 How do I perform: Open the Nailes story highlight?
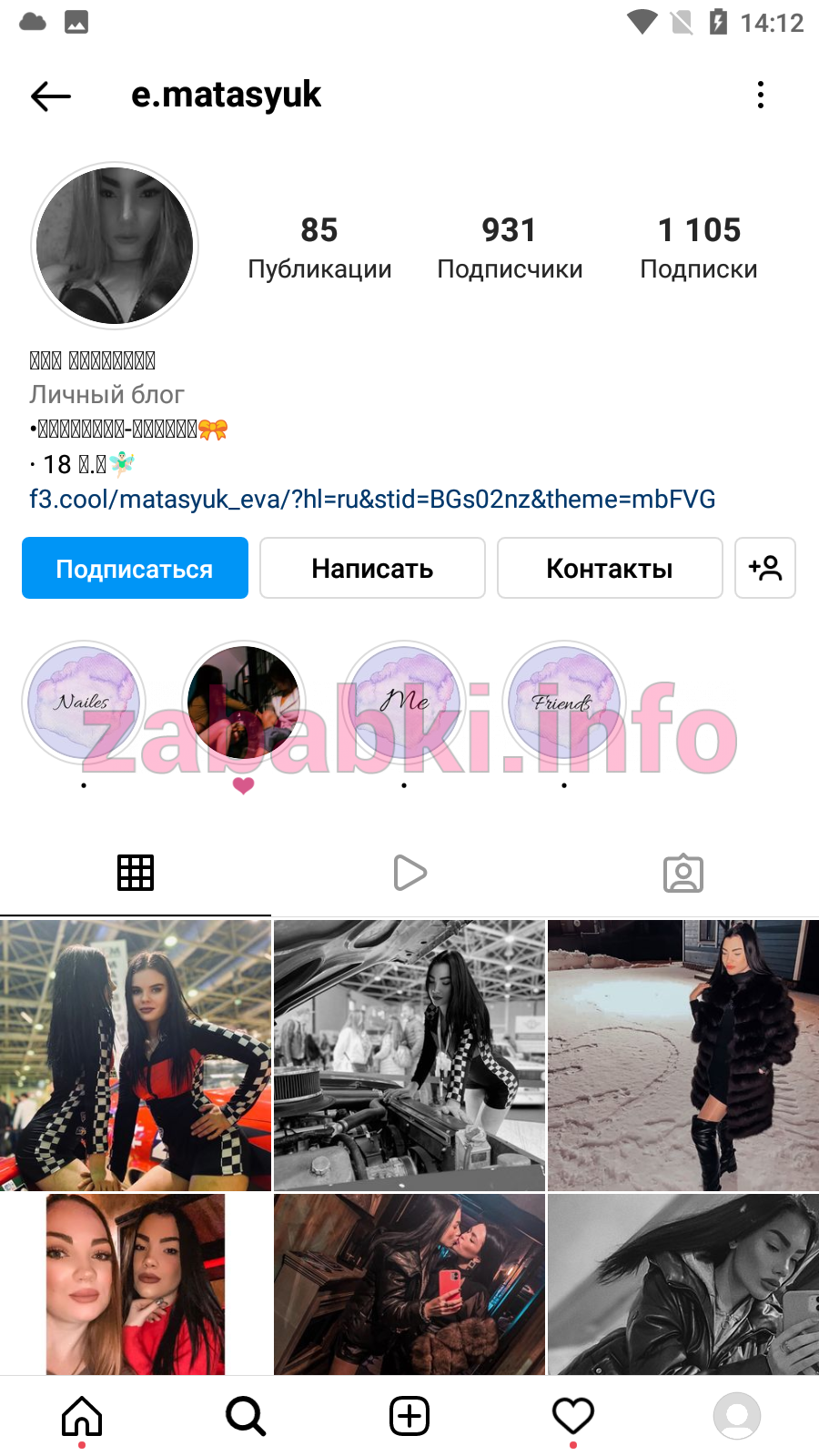(84, 703)
